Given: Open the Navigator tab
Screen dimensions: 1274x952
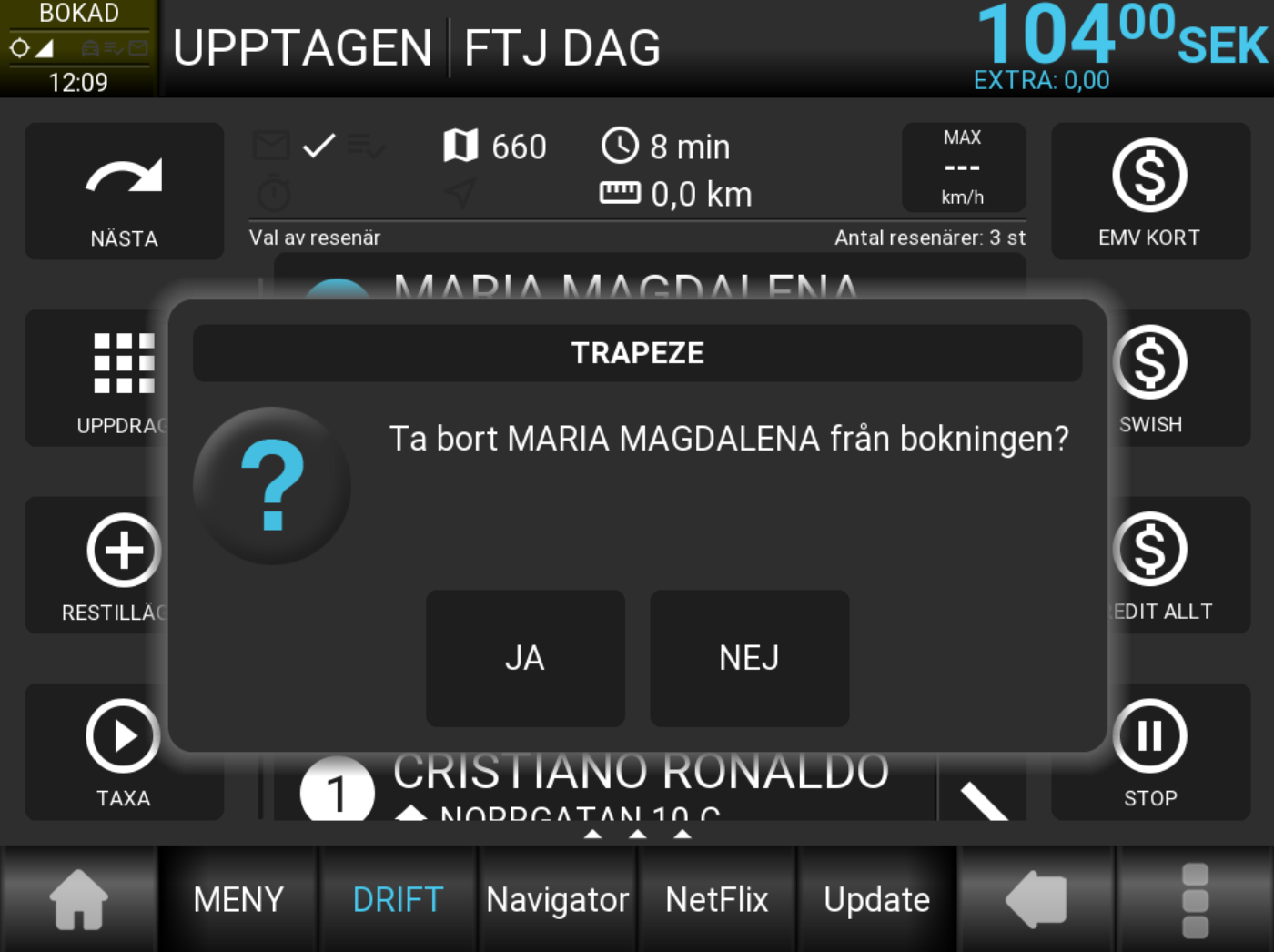Looking at the screenshot, I should (x=557, y=899).
